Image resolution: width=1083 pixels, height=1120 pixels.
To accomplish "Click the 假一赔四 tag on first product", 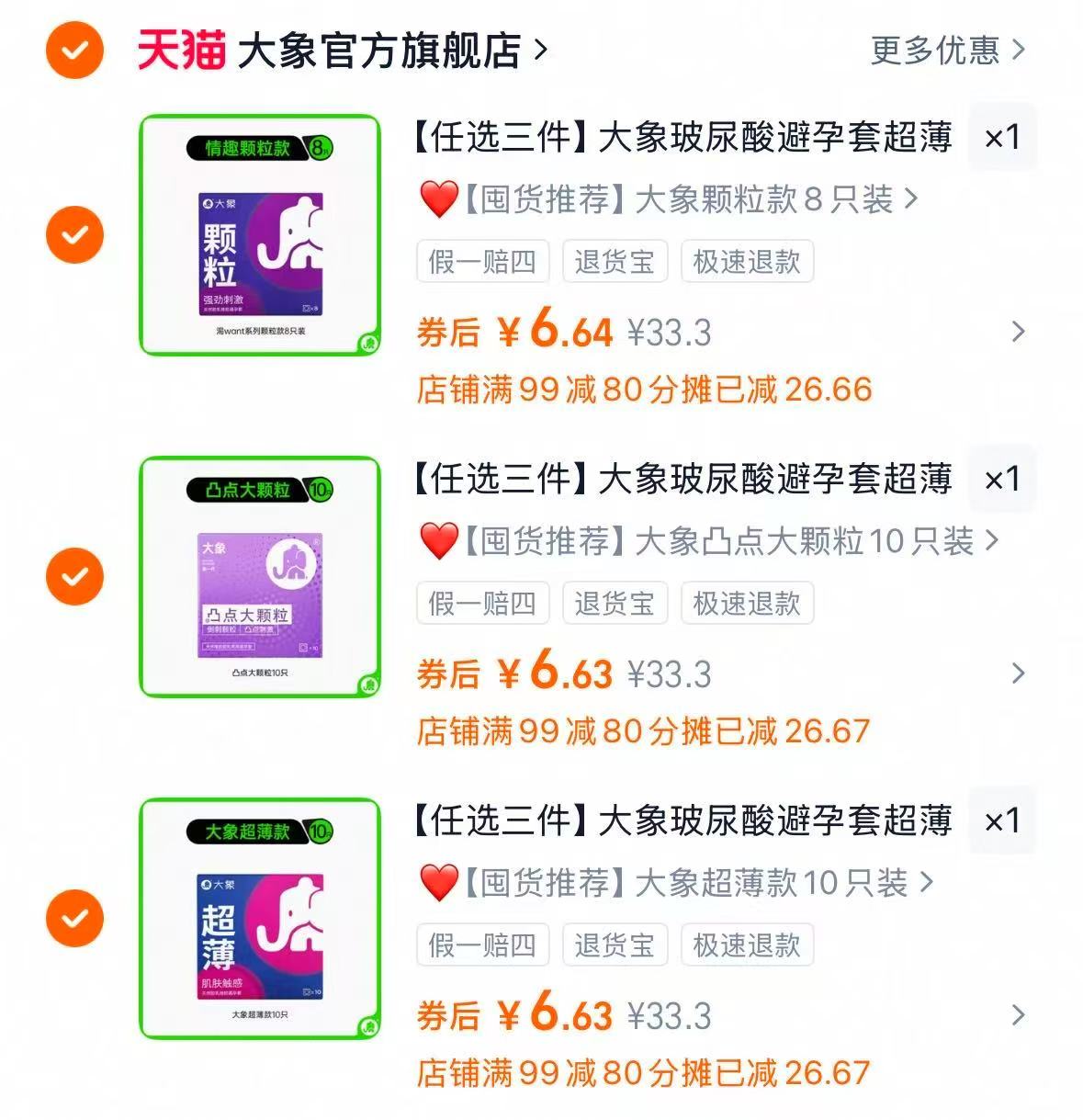I will (483, 261).
